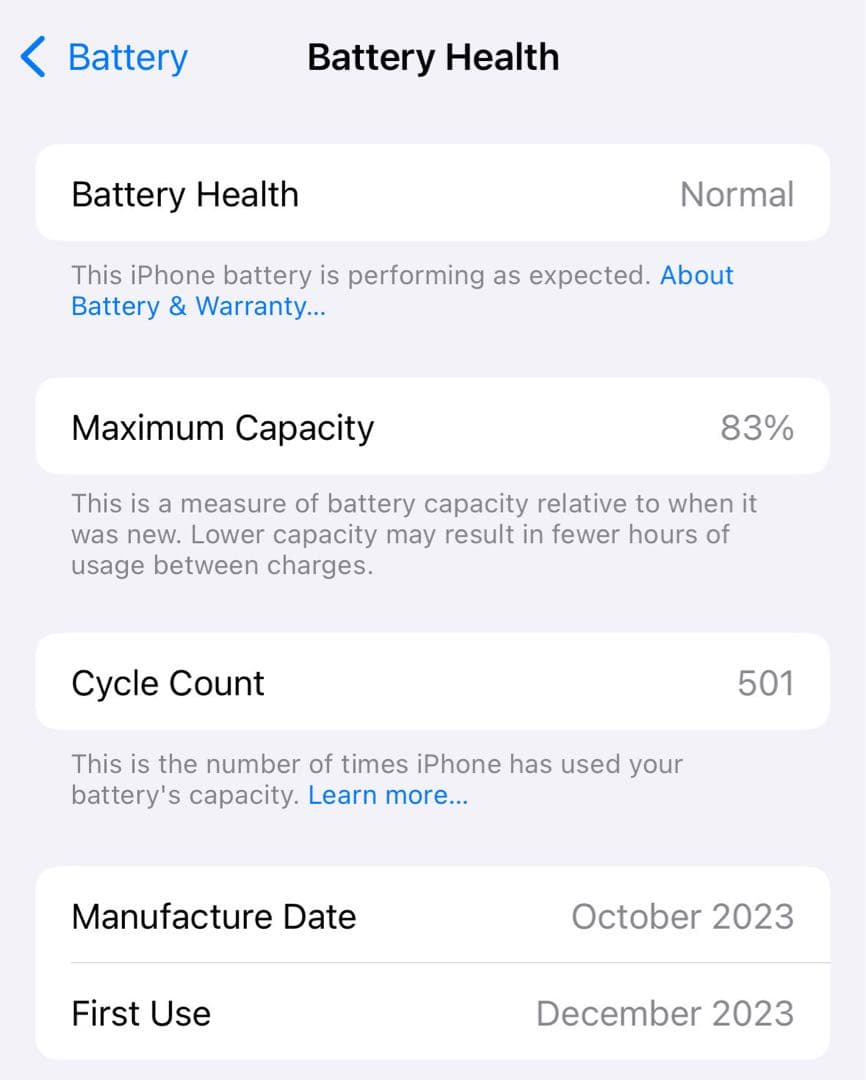This screenshot has height=1080, width=866.
Task: Tap the Battery label in the navigation bar
Action: click(x=127, y=57)
